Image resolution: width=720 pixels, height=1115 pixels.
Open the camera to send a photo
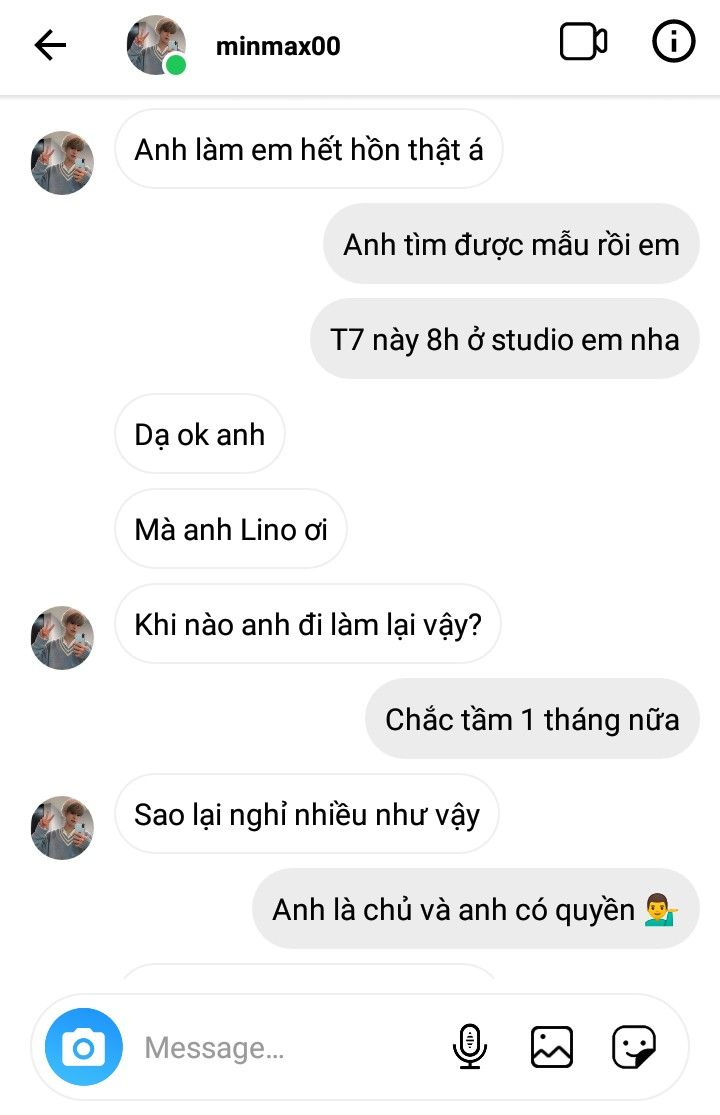click(84, 1047)
